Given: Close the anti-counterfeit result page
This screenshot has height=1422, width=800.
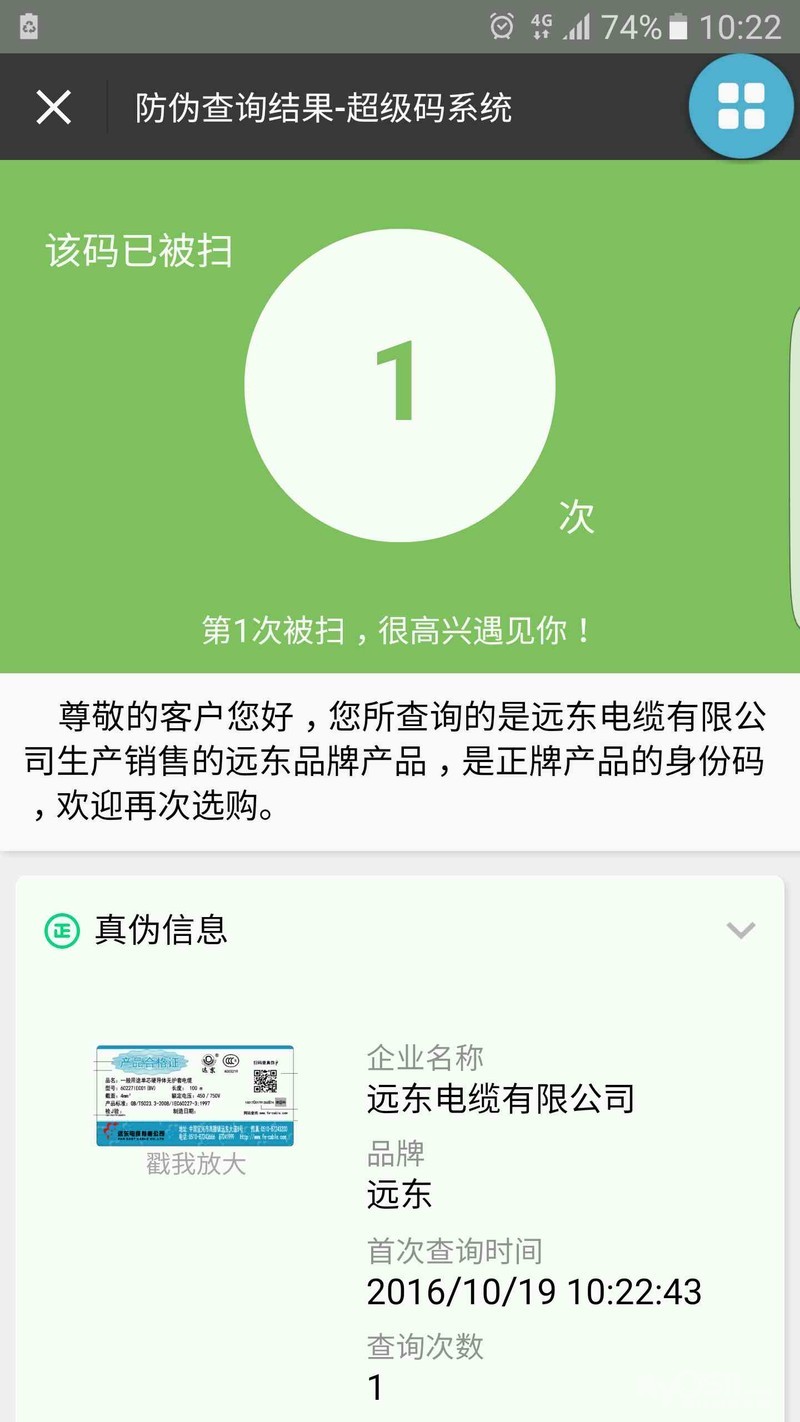Looking at the screenshot, I should point(53,107).
